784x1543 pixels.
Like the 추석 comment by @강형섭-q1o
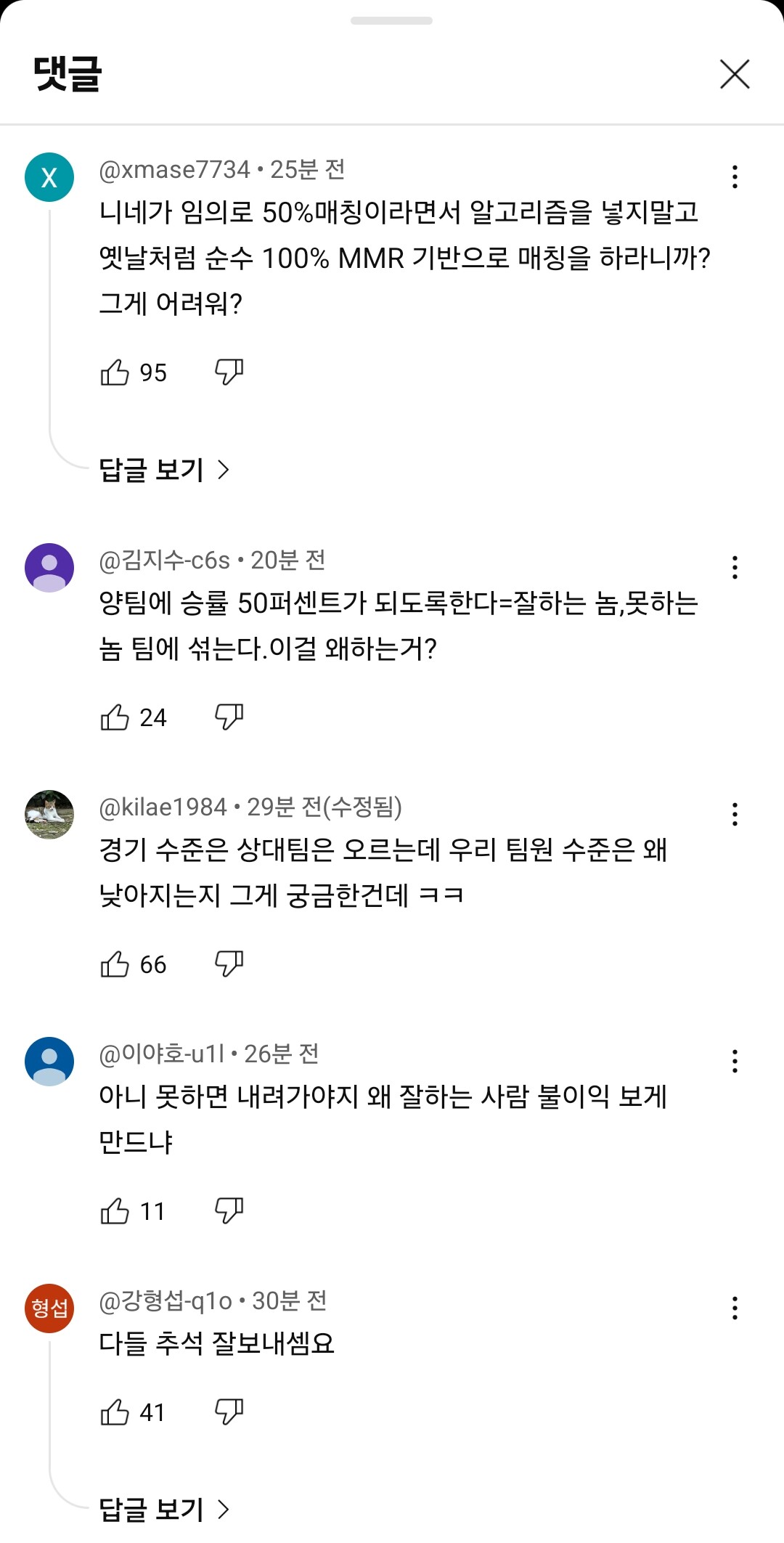(115, 1412)
